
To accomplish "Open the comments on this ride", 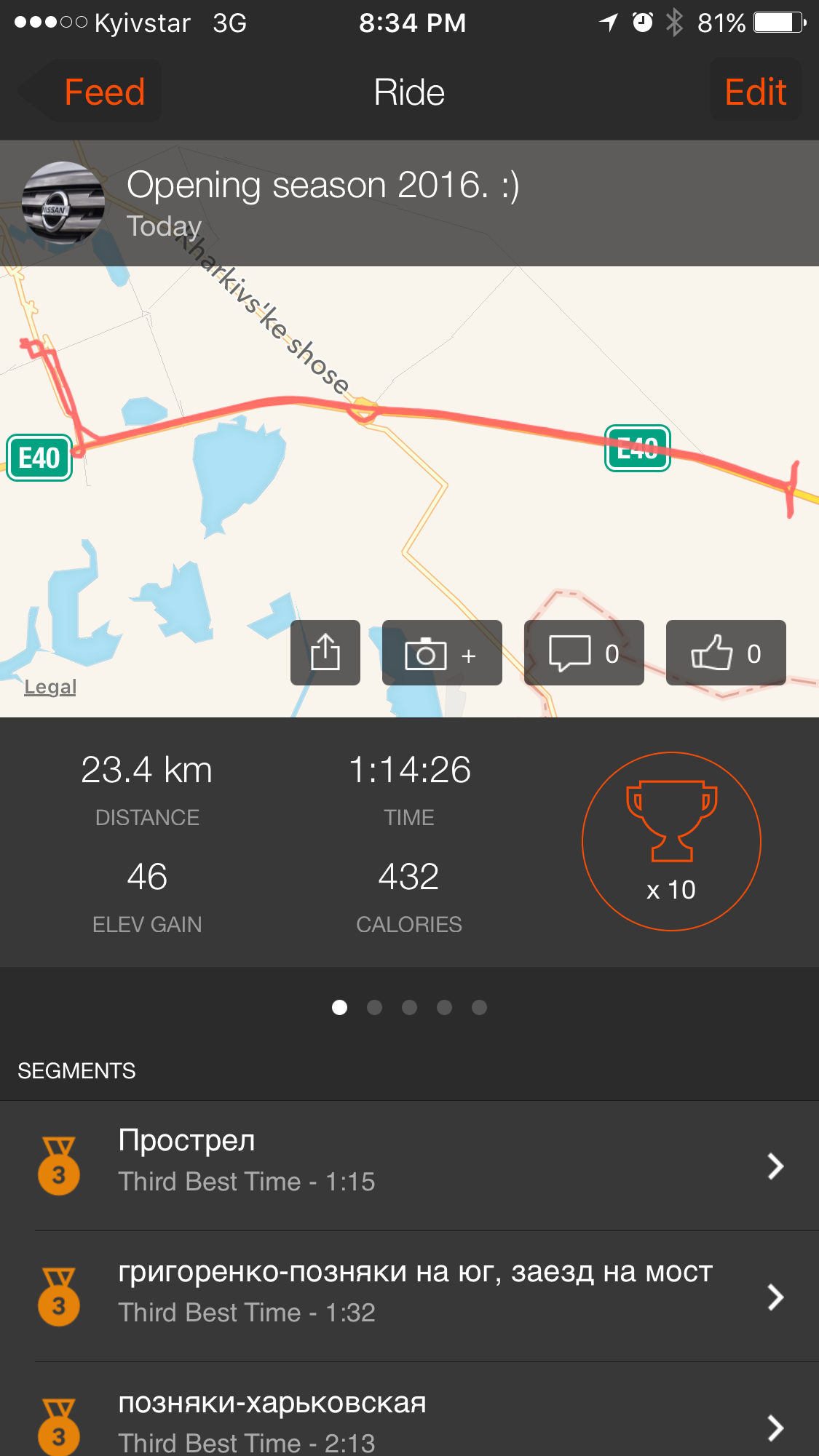I will click(583, 653).
